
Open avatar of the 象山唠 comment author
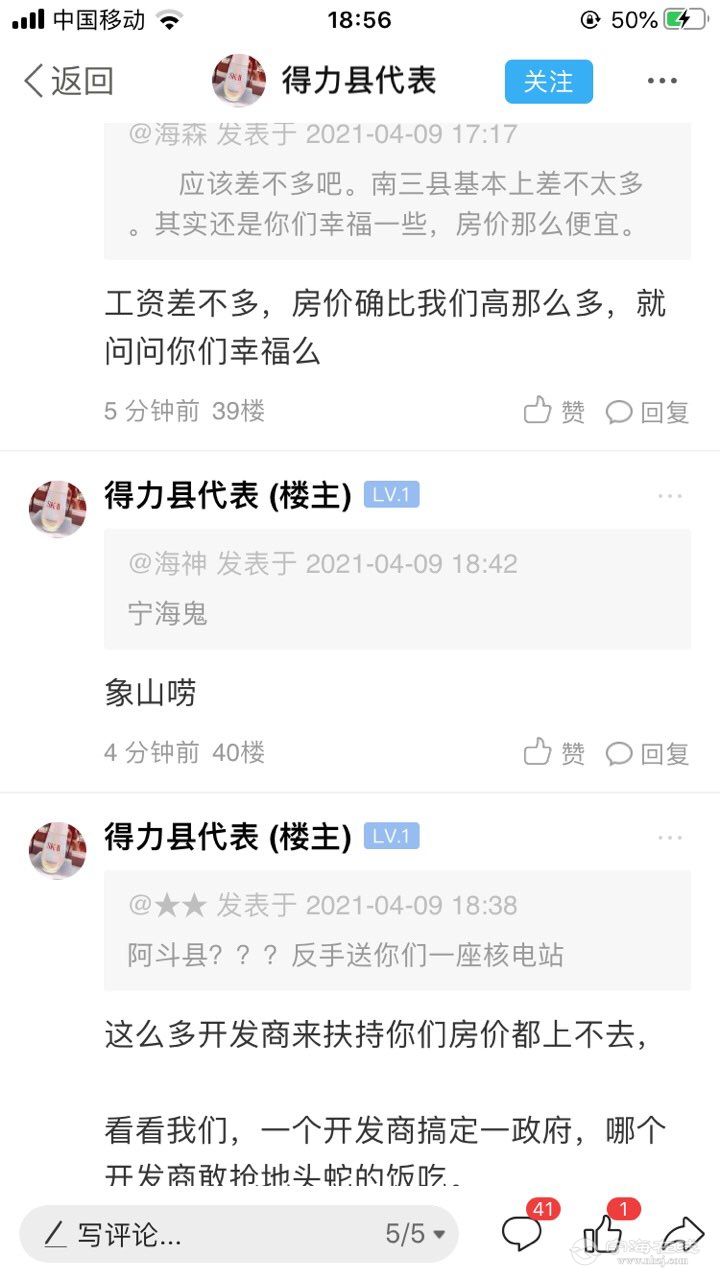(x=58, y=508)
